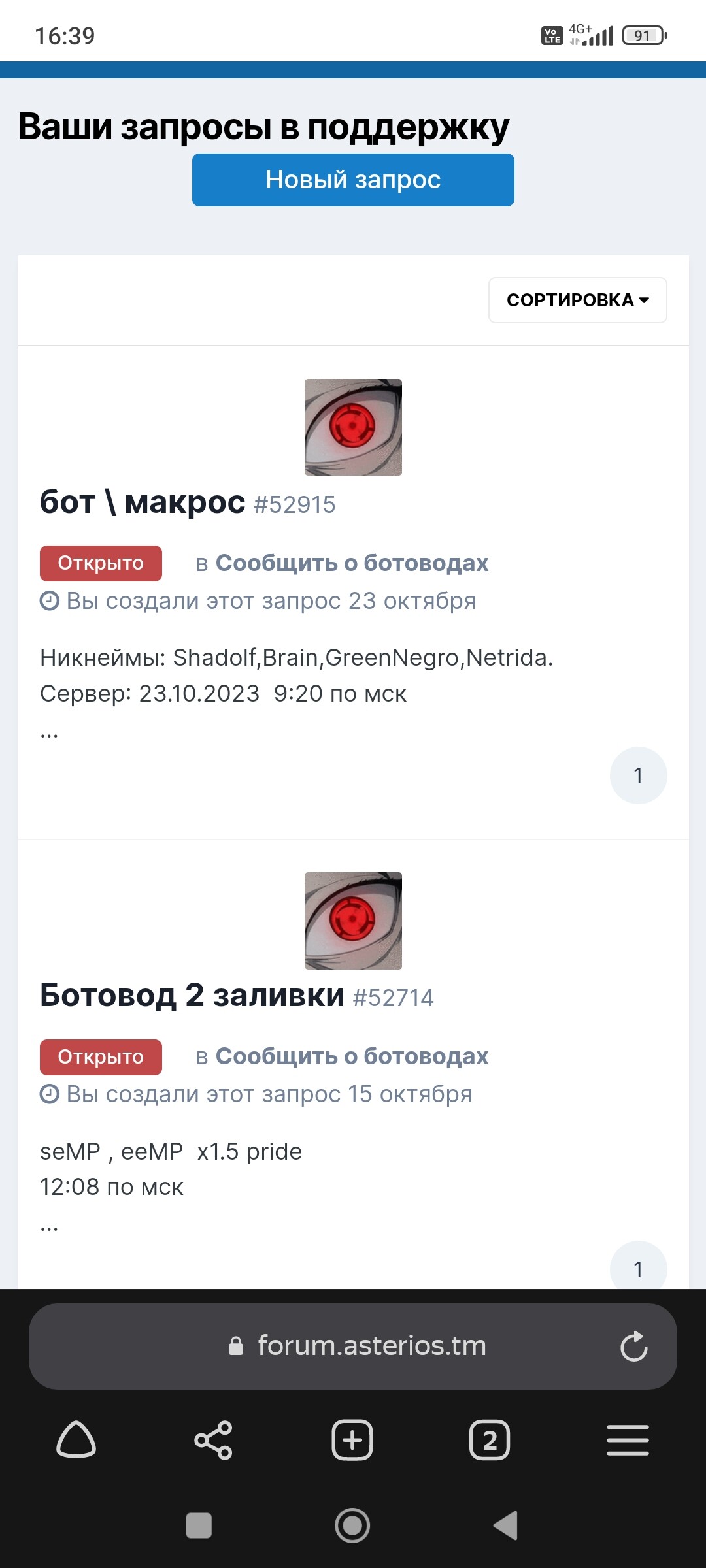
Task: Tap the "Новый запрос" button
Action: [x=353, y=180]
